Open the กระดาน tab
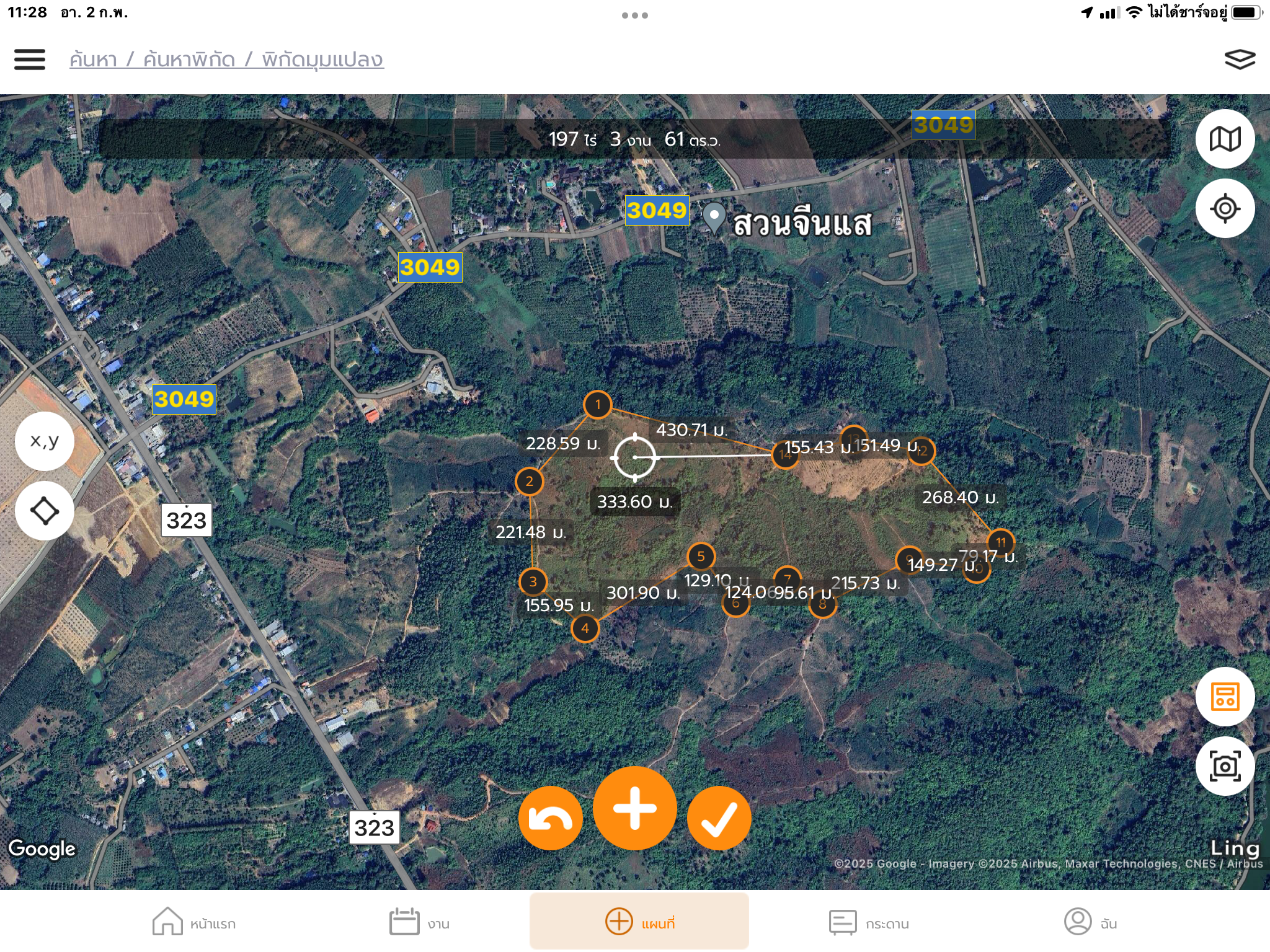 (869, 922)
